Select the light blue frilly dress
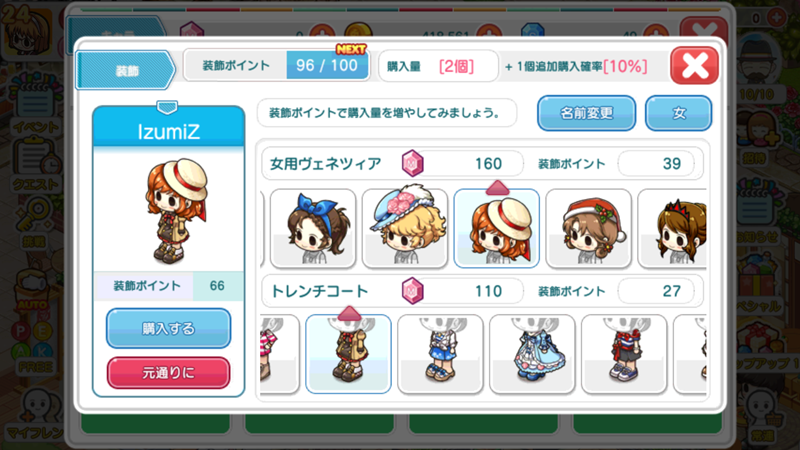The image size is (800, 450). (532, 354)
